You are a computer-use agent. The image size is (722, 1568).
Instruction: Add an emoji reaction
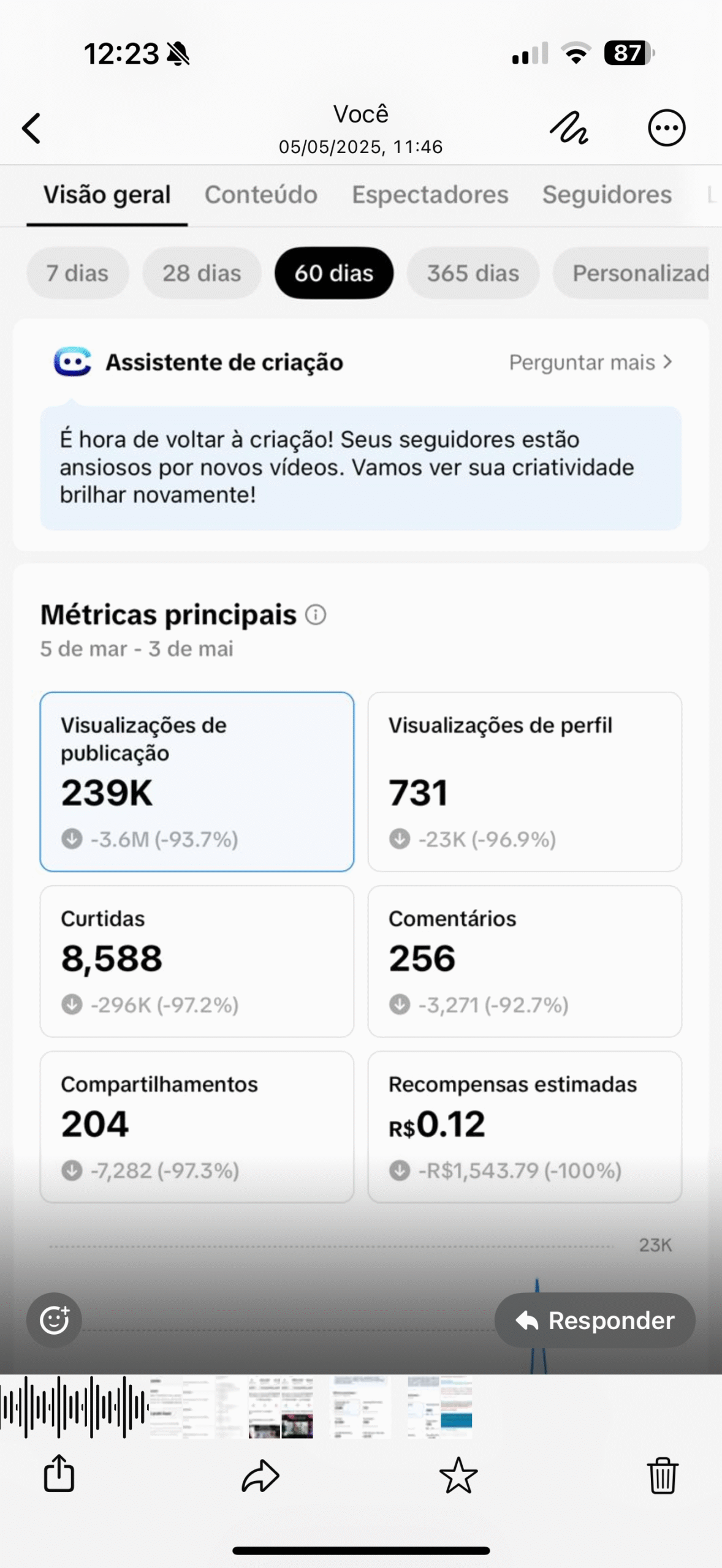[x=54, y=1320]
